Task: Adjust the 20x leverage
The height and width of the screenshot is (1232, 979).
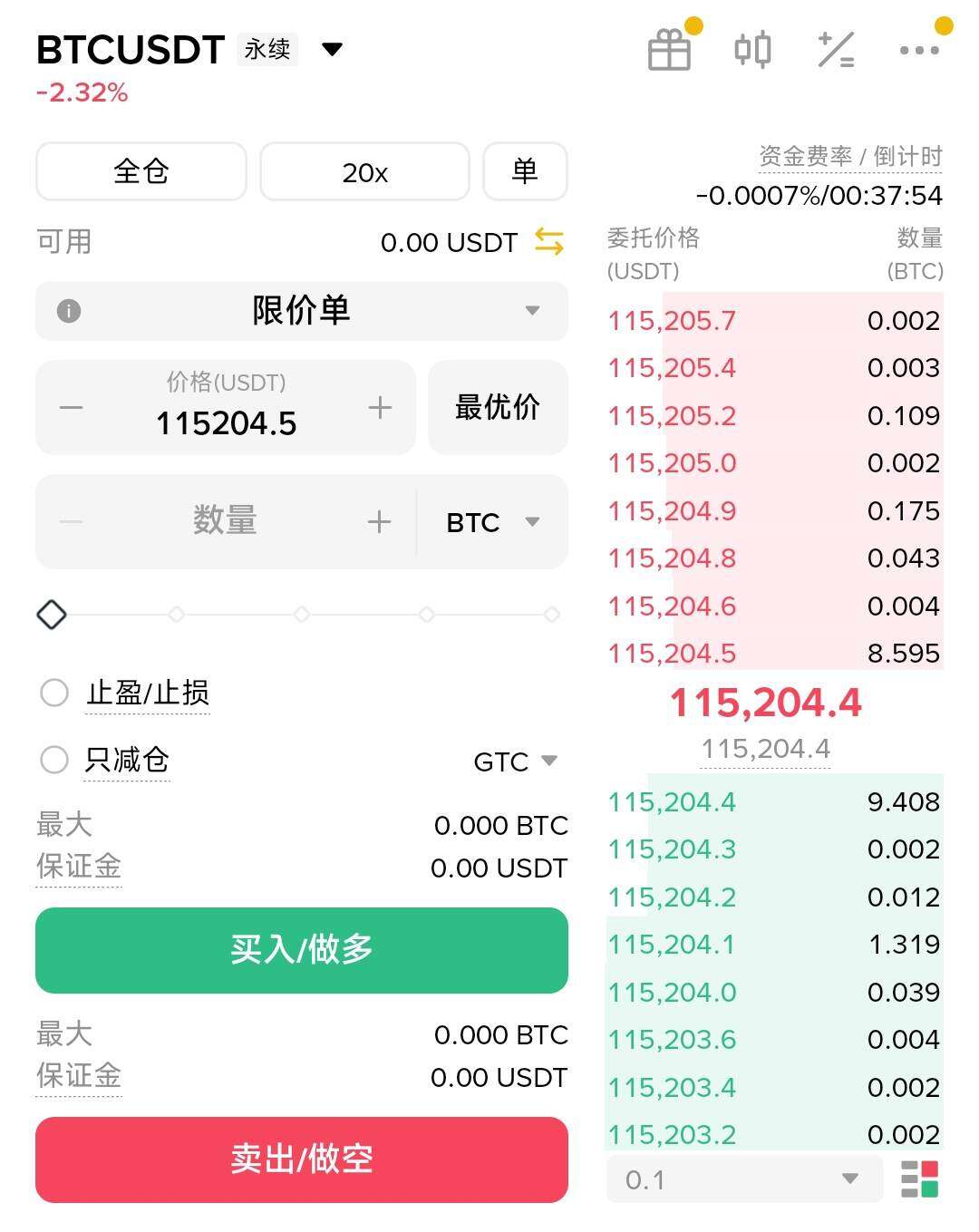Action: [364, 171]
